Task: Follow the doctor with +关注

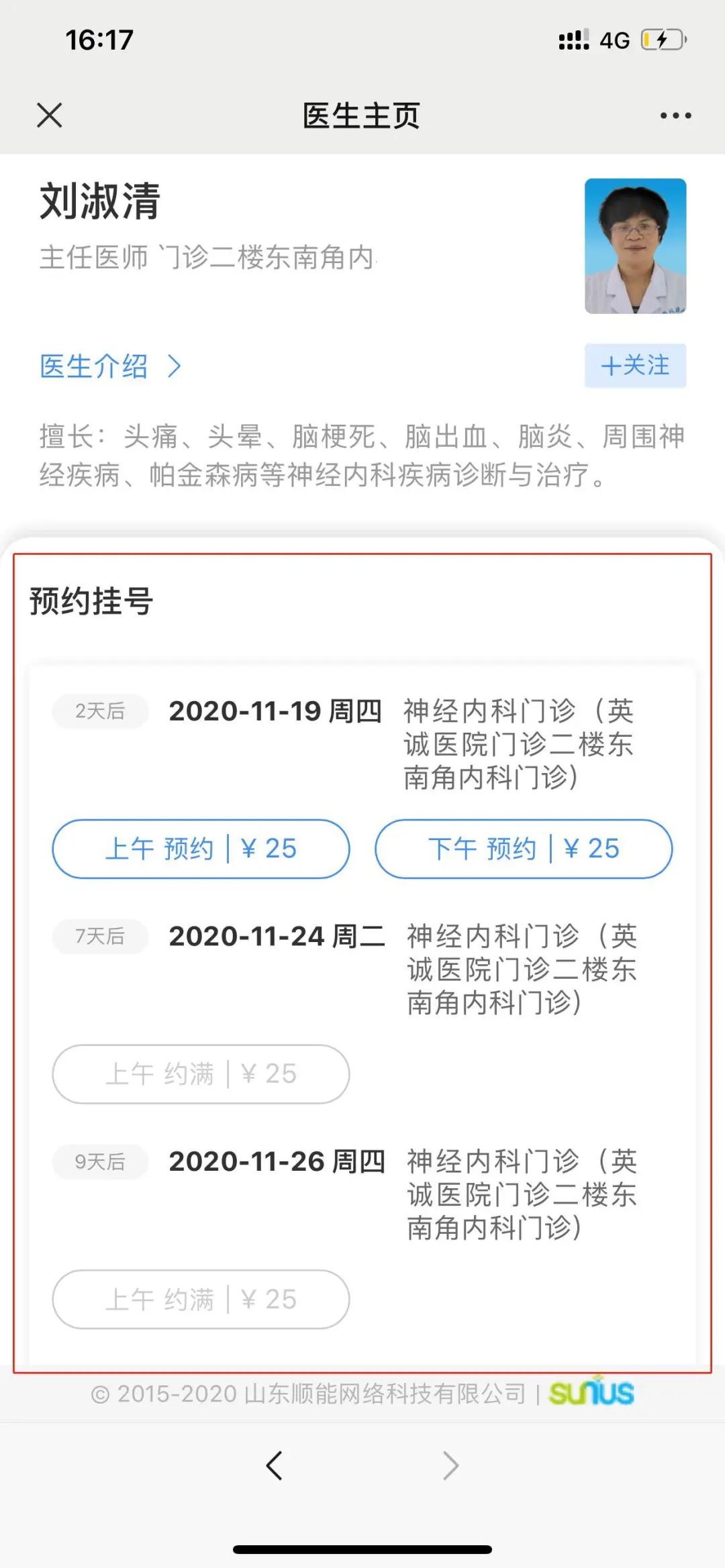Action: (635, 366)
